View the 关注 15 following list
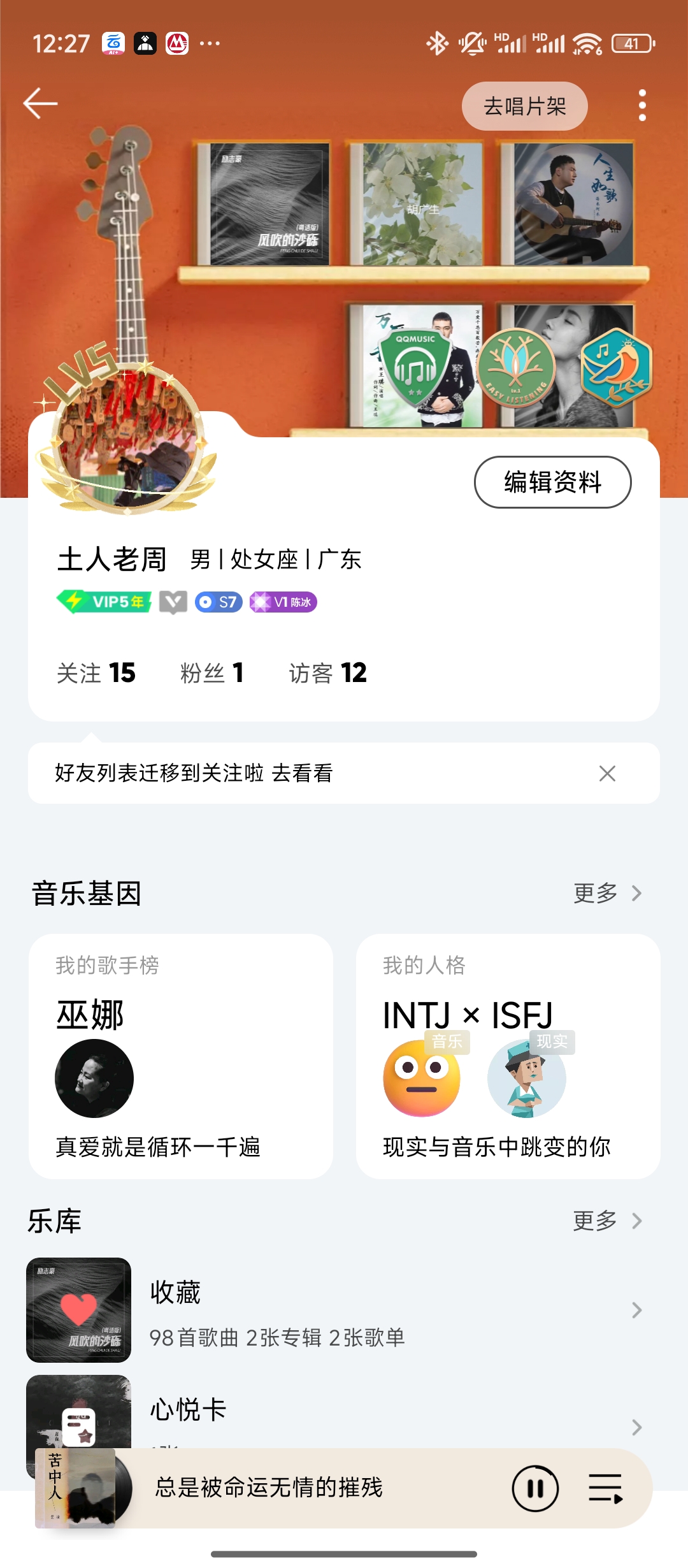The height and width of the screenshot is (1568, 688). [96, 673]
